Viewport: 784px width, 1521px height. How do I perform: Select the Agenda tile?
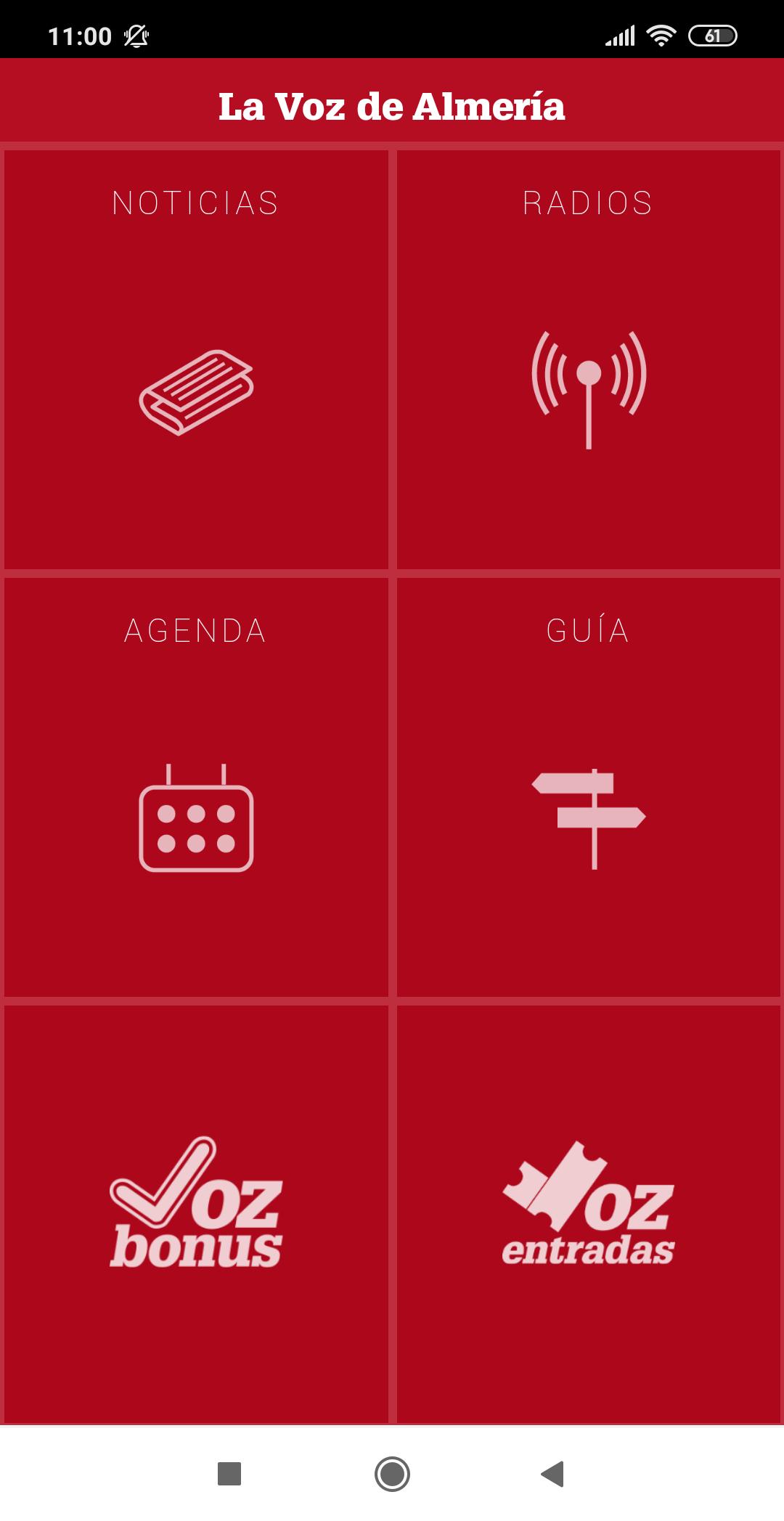196,787
